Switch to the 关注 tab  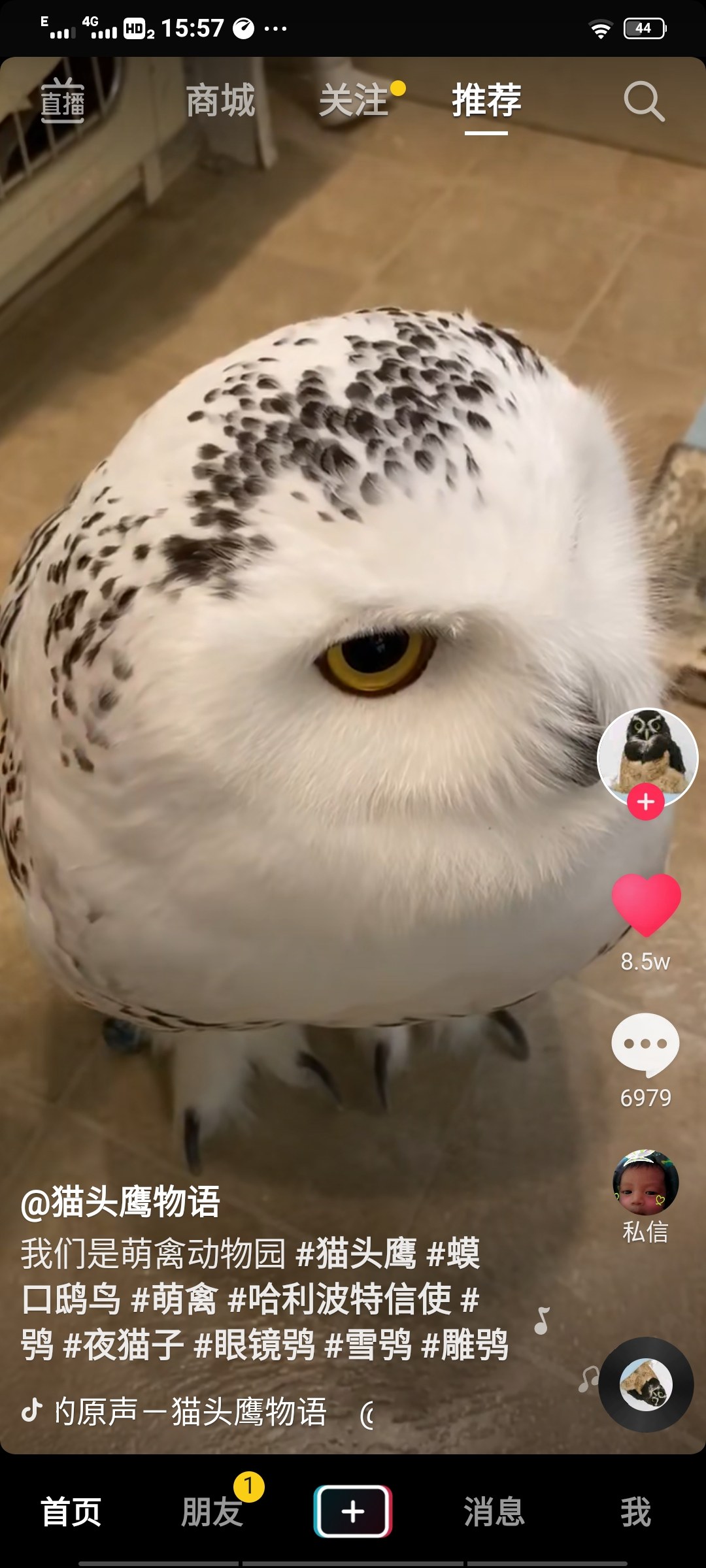click(354, 101)
